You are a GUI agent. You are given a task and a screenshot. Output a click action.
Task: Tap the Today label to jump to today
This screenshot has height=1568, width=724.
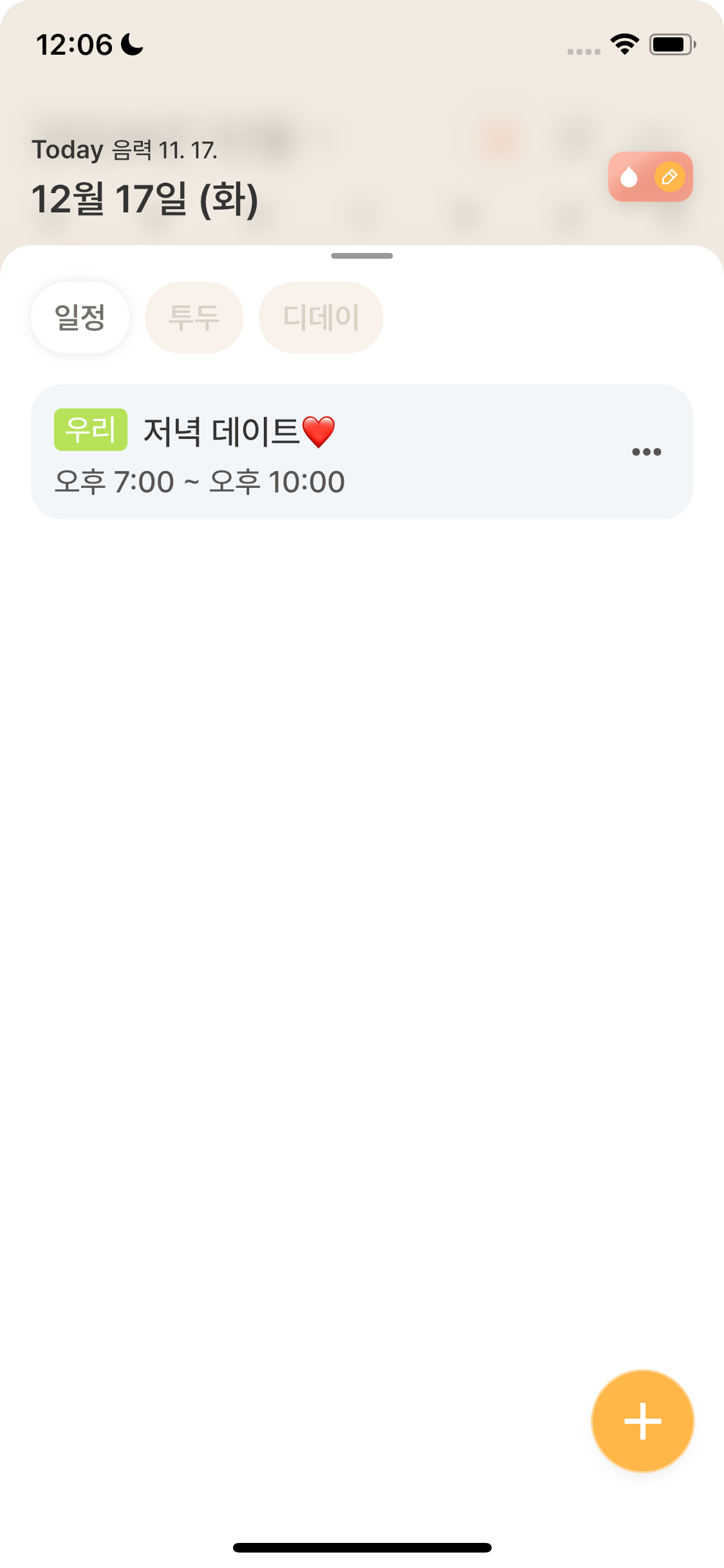(67, 149)
